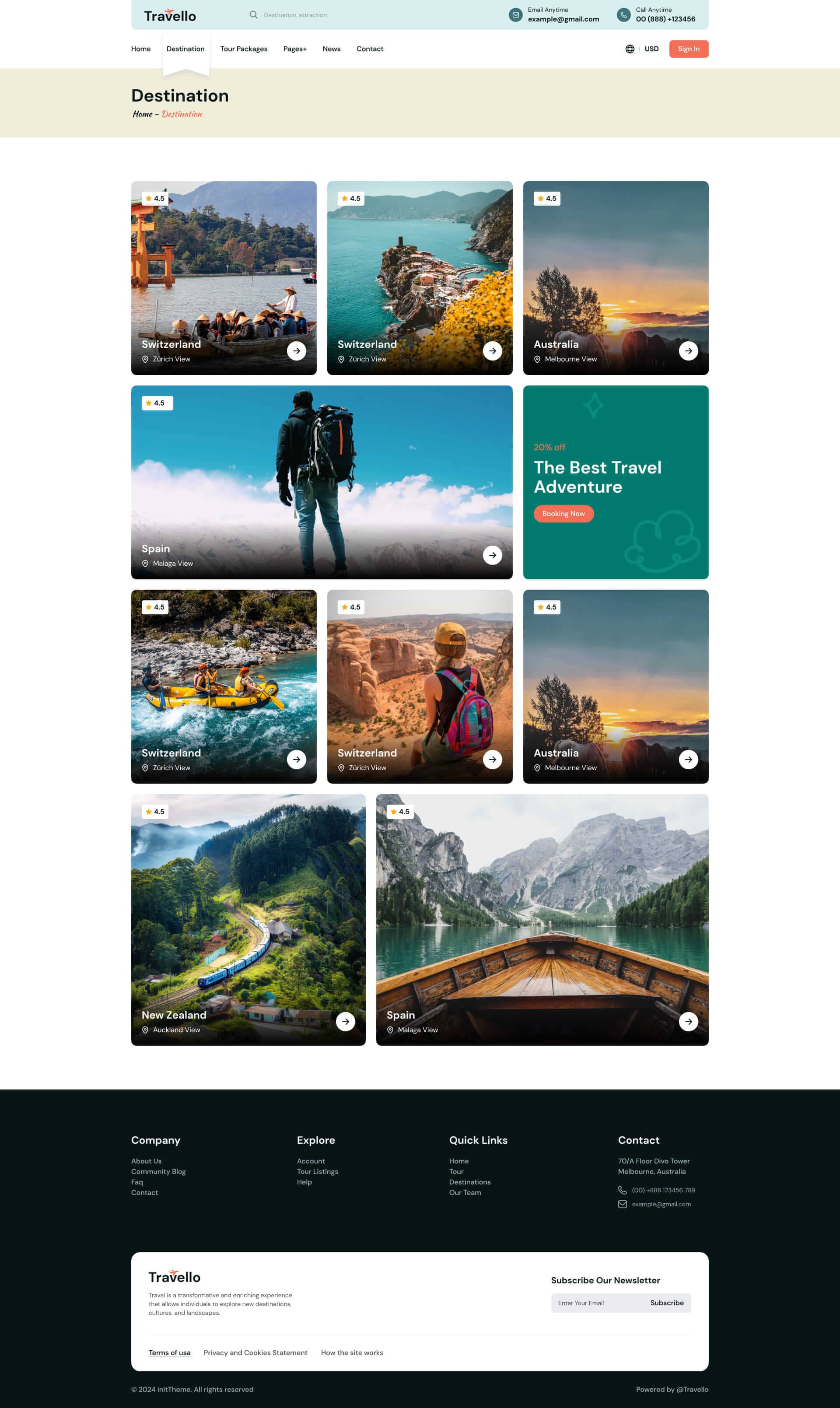Open the Contact nav item in header
The width and height of the screenshot is (840, 1408).
[x=370, y=49]
